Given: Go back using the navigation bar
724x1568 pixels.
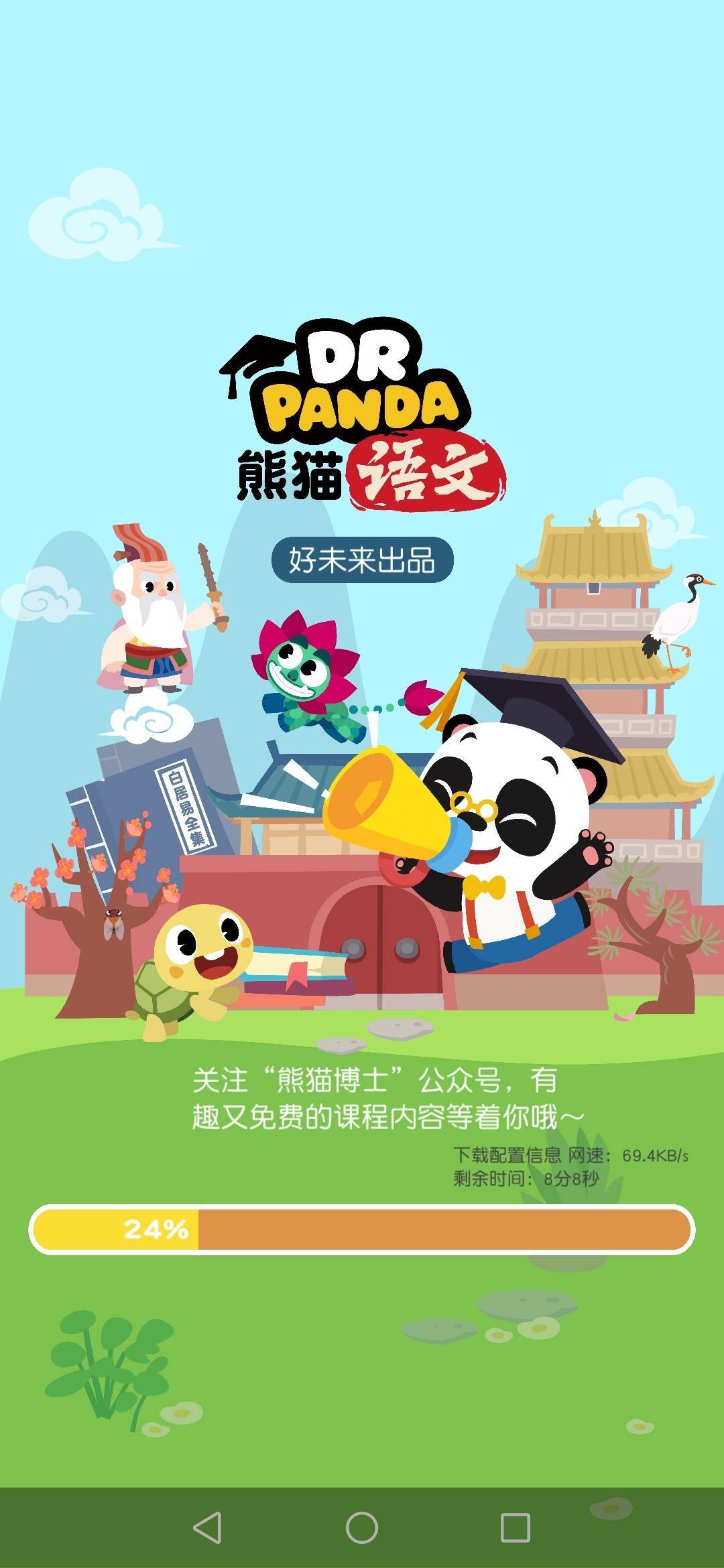Looking at the screenshot, I should click(207, 1528).
